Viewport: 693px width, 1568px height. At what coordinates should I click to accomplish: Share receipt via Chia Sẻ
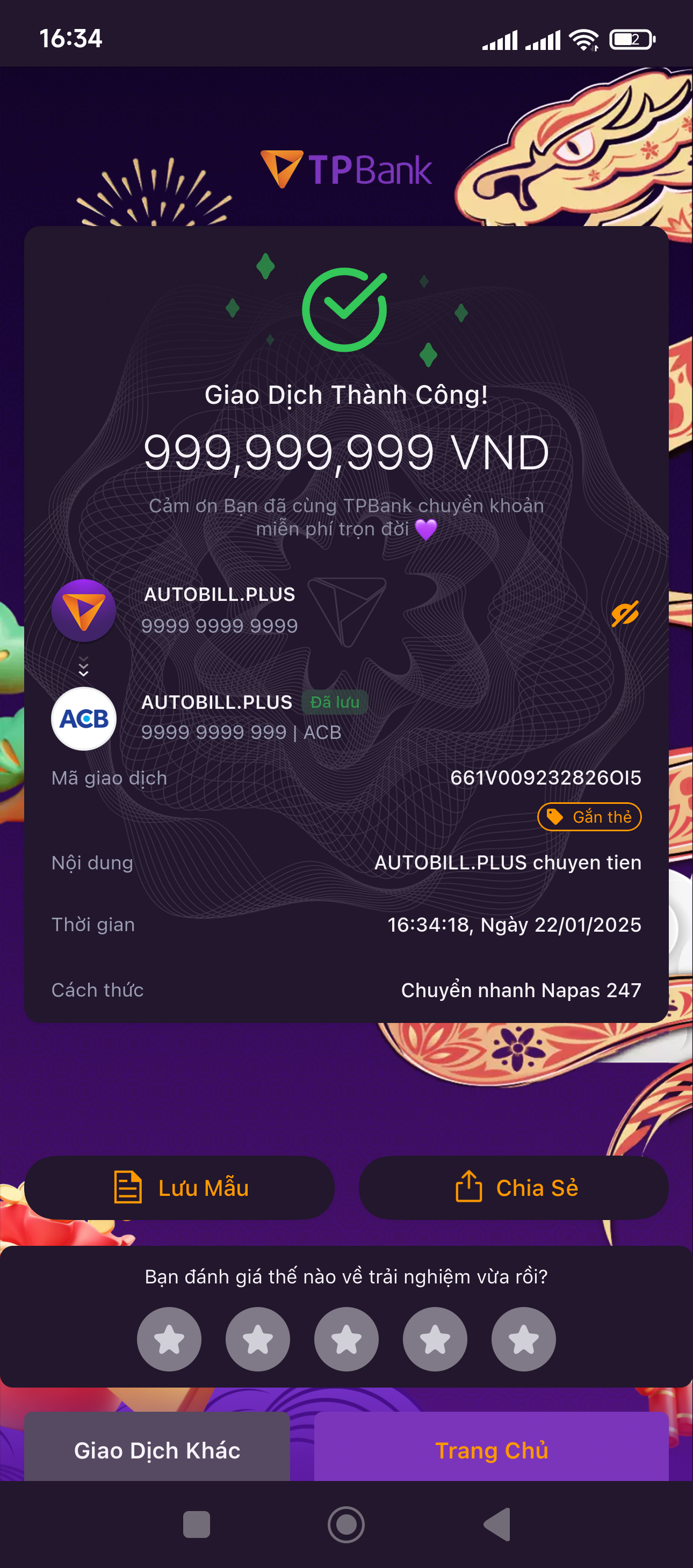click(x=514, y=1188)
